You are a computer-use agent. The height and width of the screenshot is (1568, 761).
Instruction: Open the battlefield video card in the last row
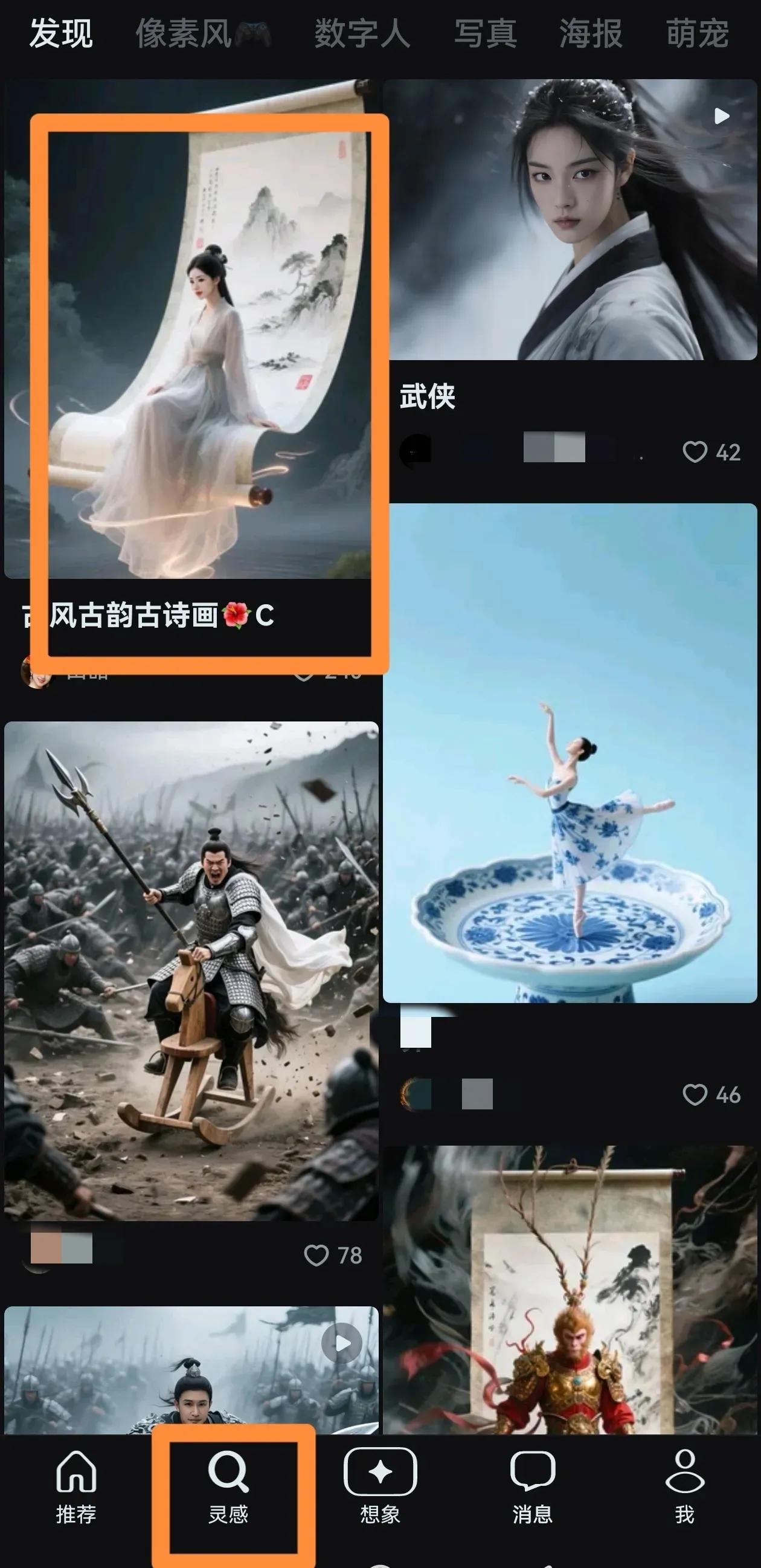191,1371
